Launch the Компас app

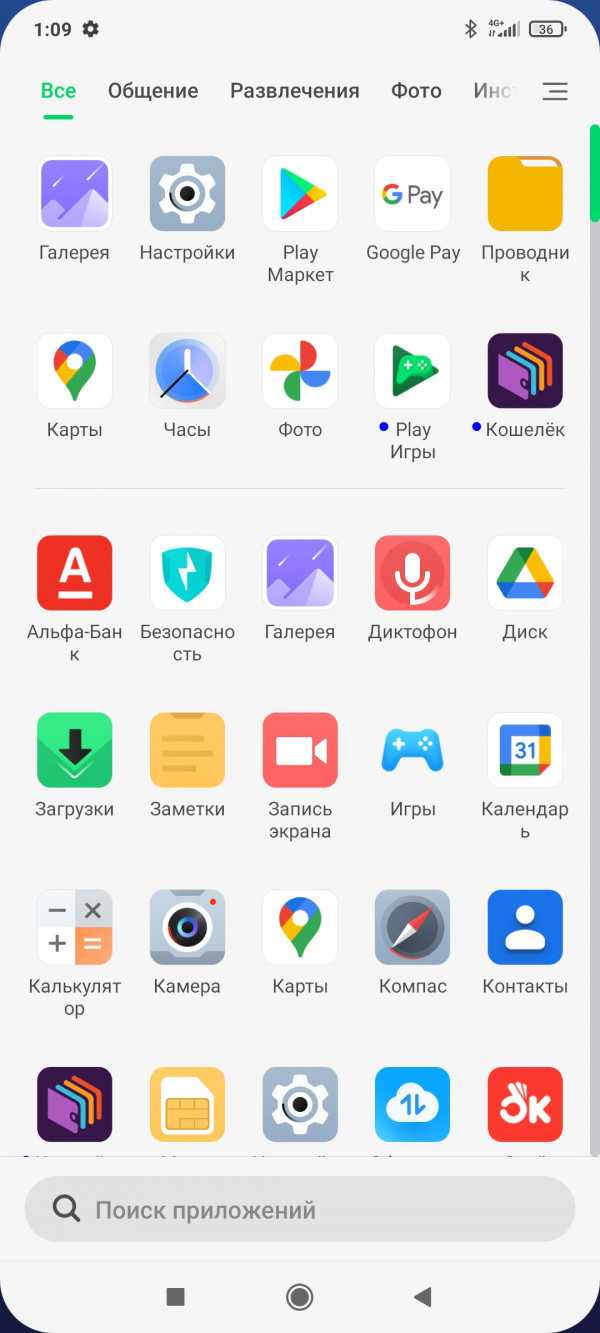[x=412, y=927]
